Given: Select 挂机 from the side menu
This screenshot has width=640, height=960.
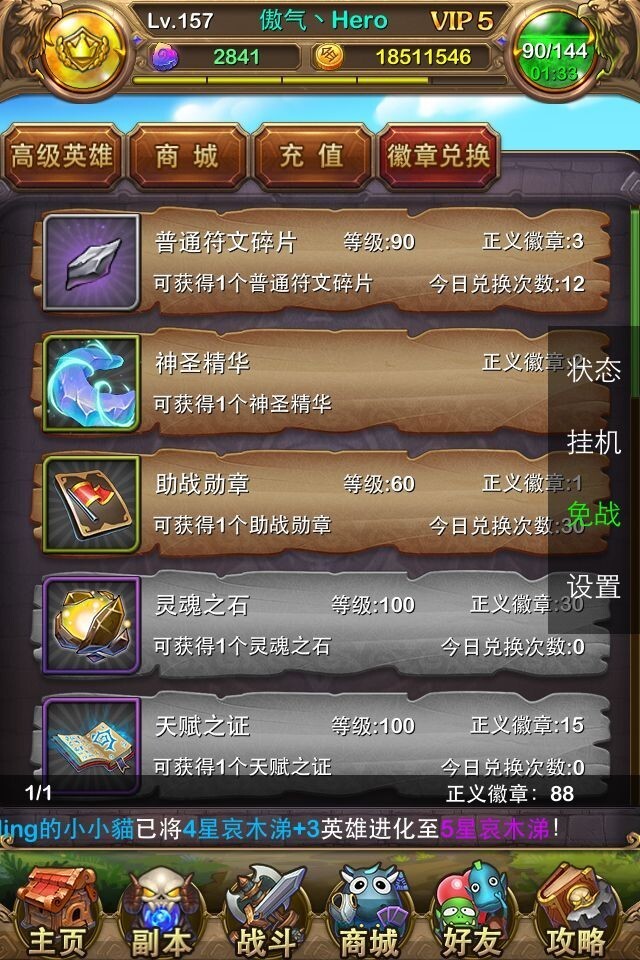Looking at the screenshot, I should [x=594, y=442].
